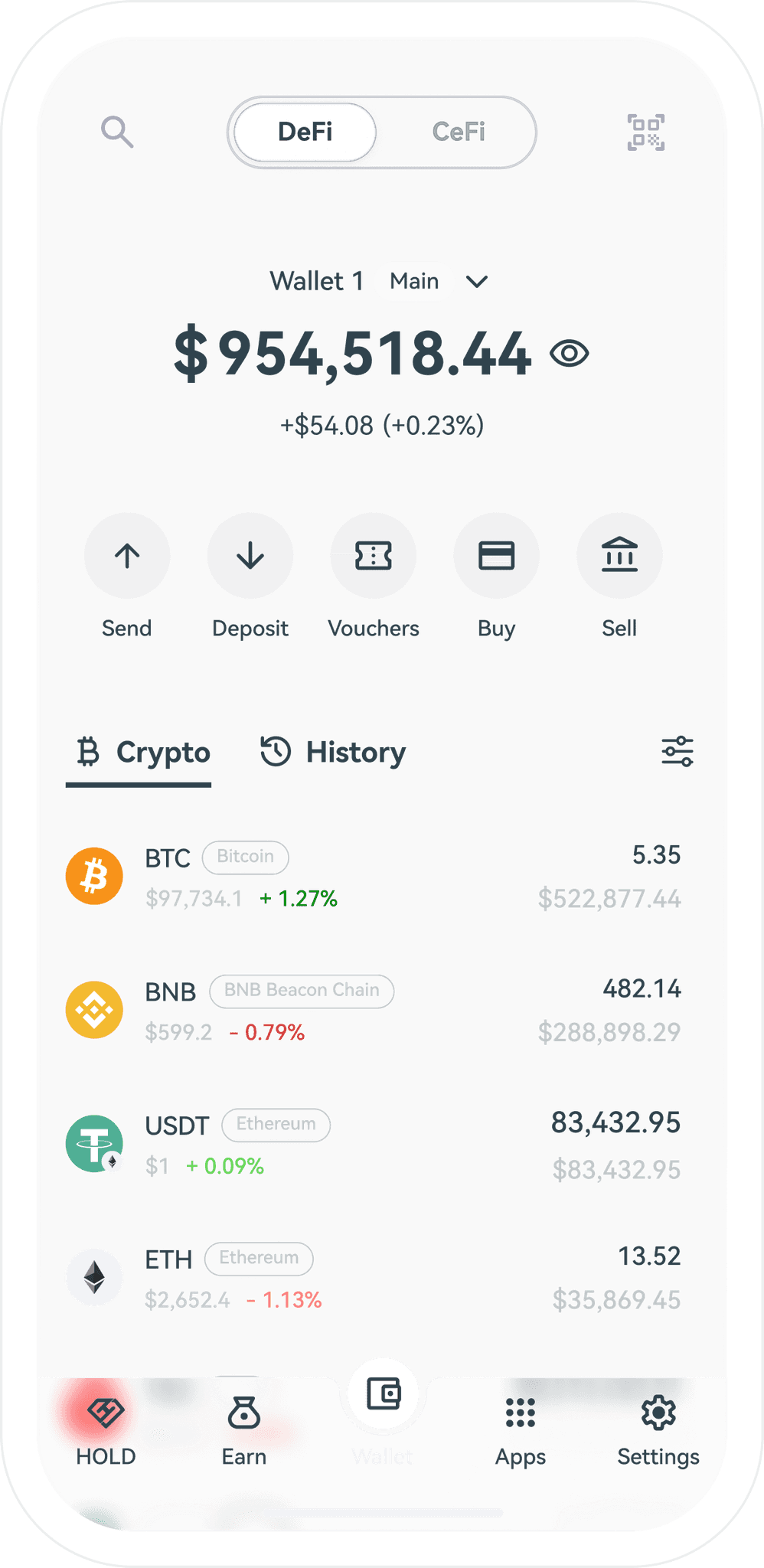Go to the HOLD tab
Image resolution: width=764 pixels, height=1568 pixels.
106,1429
